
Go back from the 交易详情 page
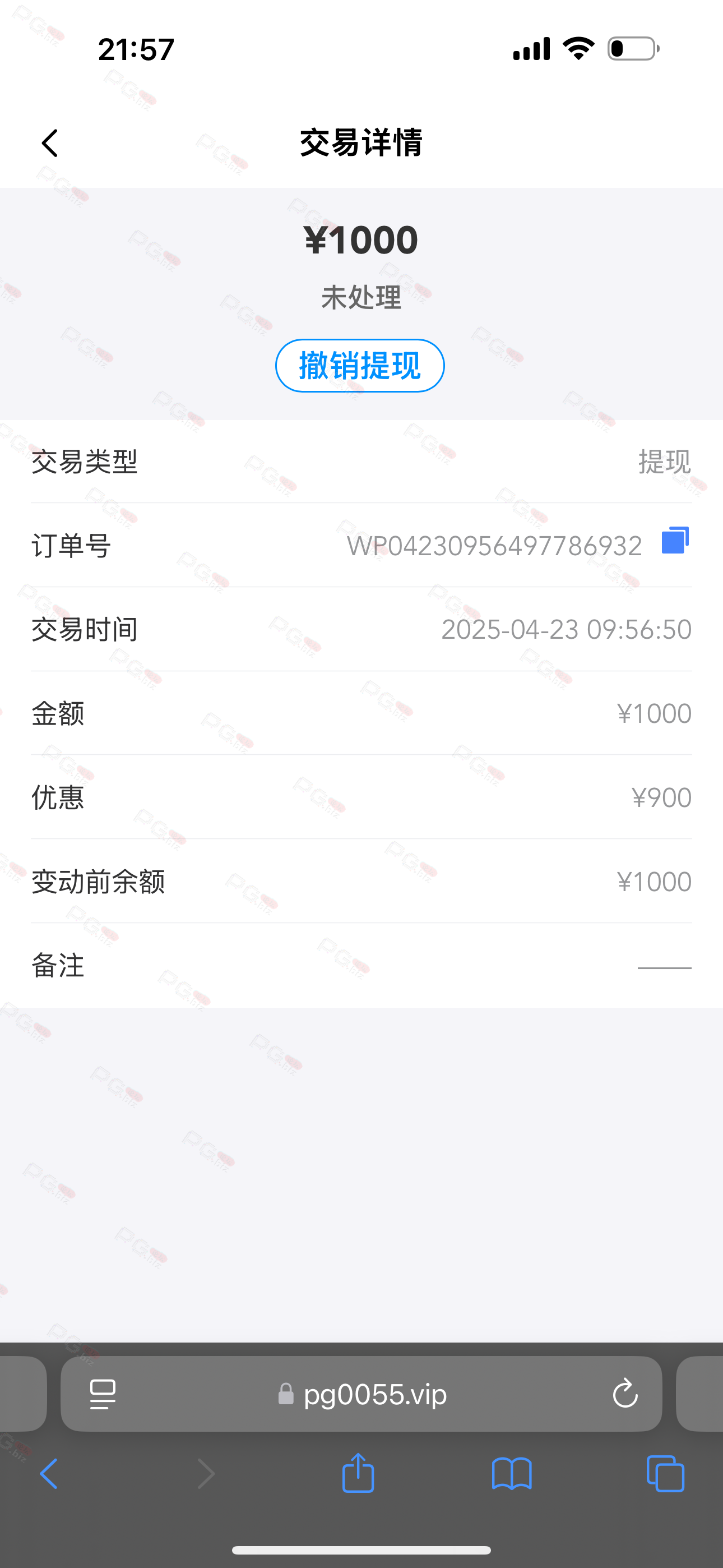pos(50,143)
